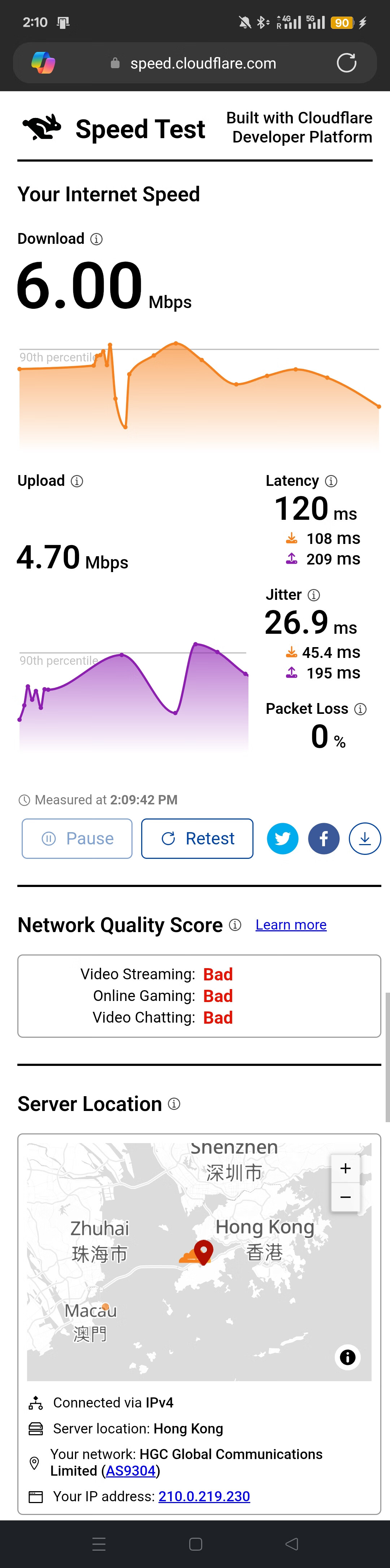Open the Copilot icon in address bar
Image resolution: width=390 pixels, height=1568 pixels.
tap(43, 63)
